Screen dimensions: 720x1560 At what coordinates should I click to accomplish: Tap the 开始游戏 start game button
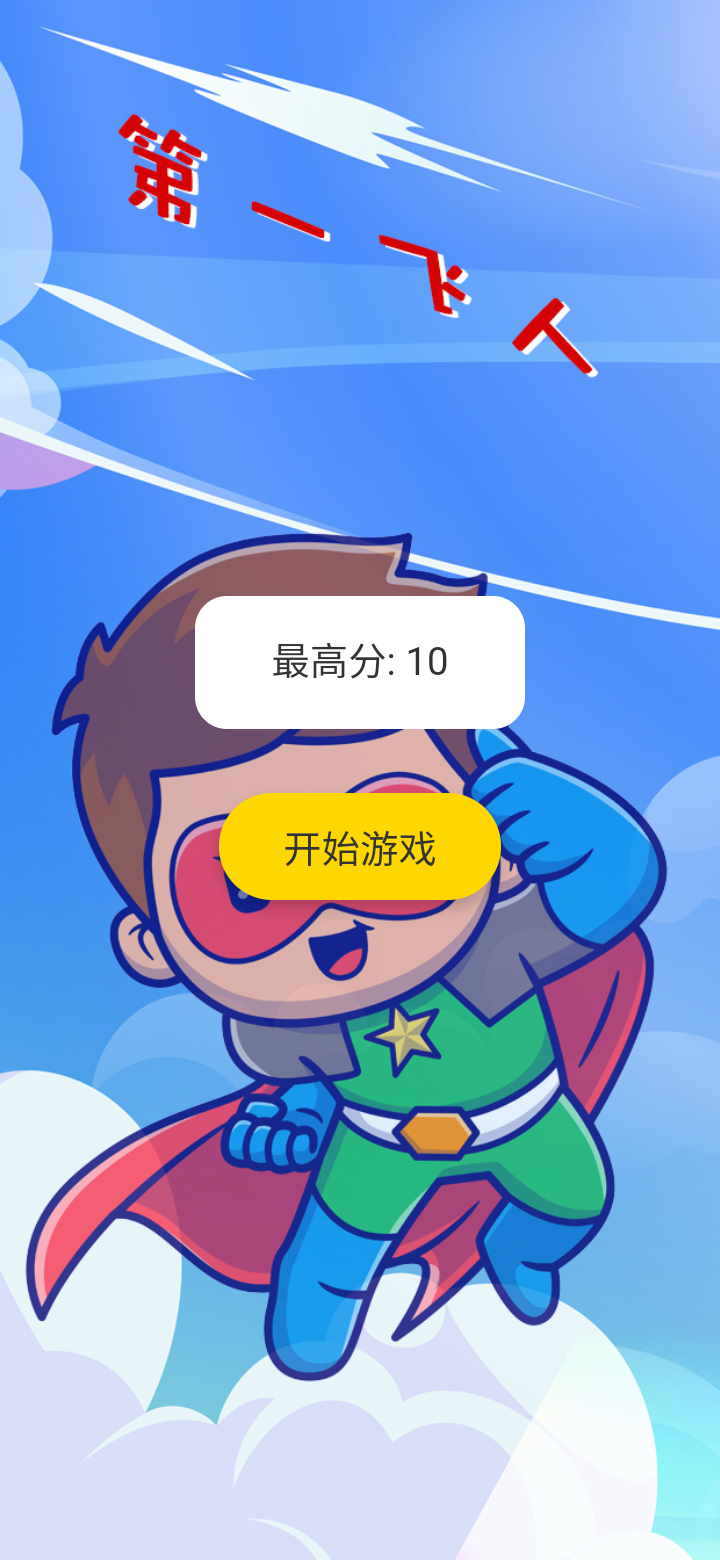(360, 847)
